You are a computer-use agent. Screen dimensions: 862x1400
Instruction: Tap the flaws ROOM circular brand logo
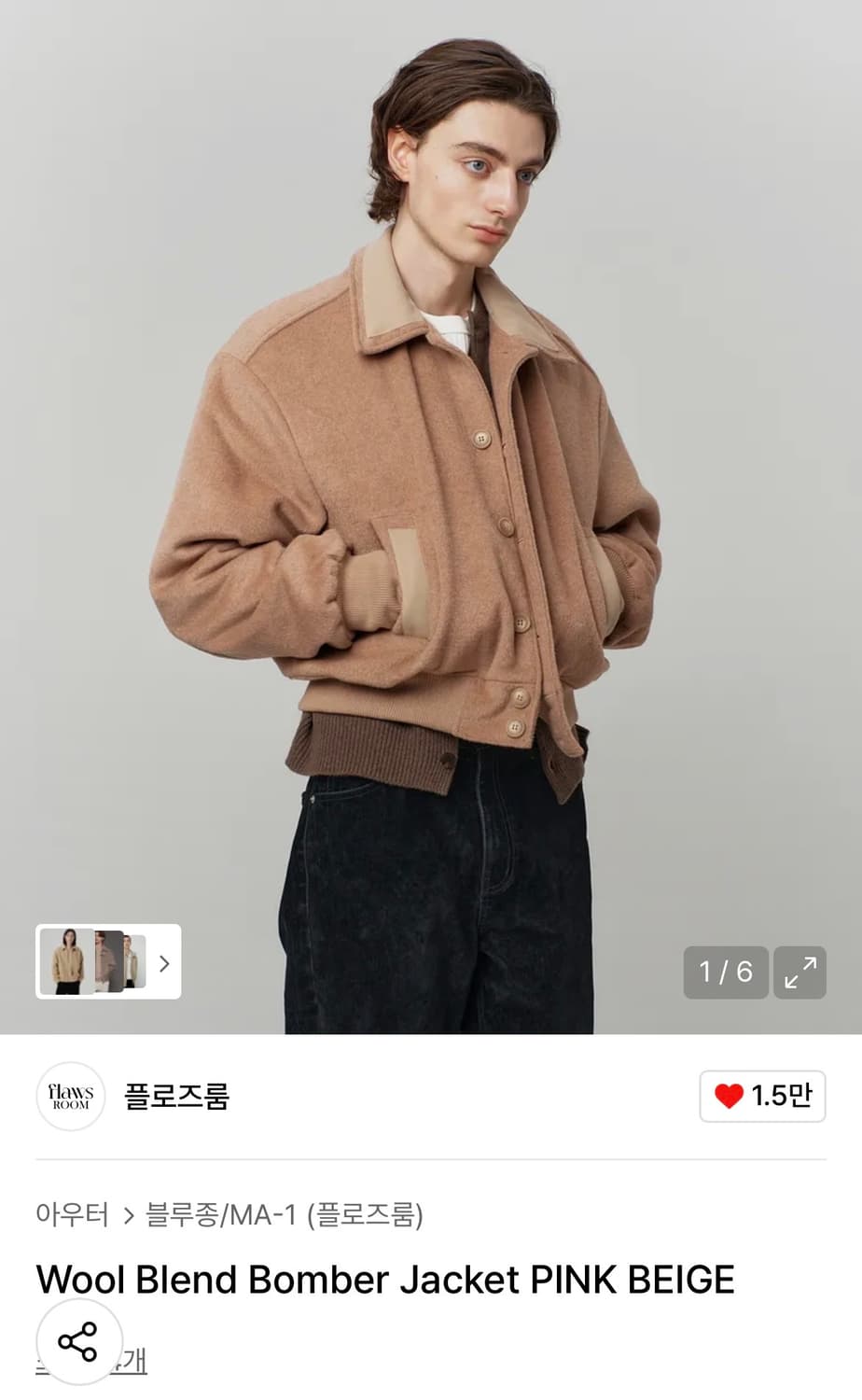(x=71, y=1097)
